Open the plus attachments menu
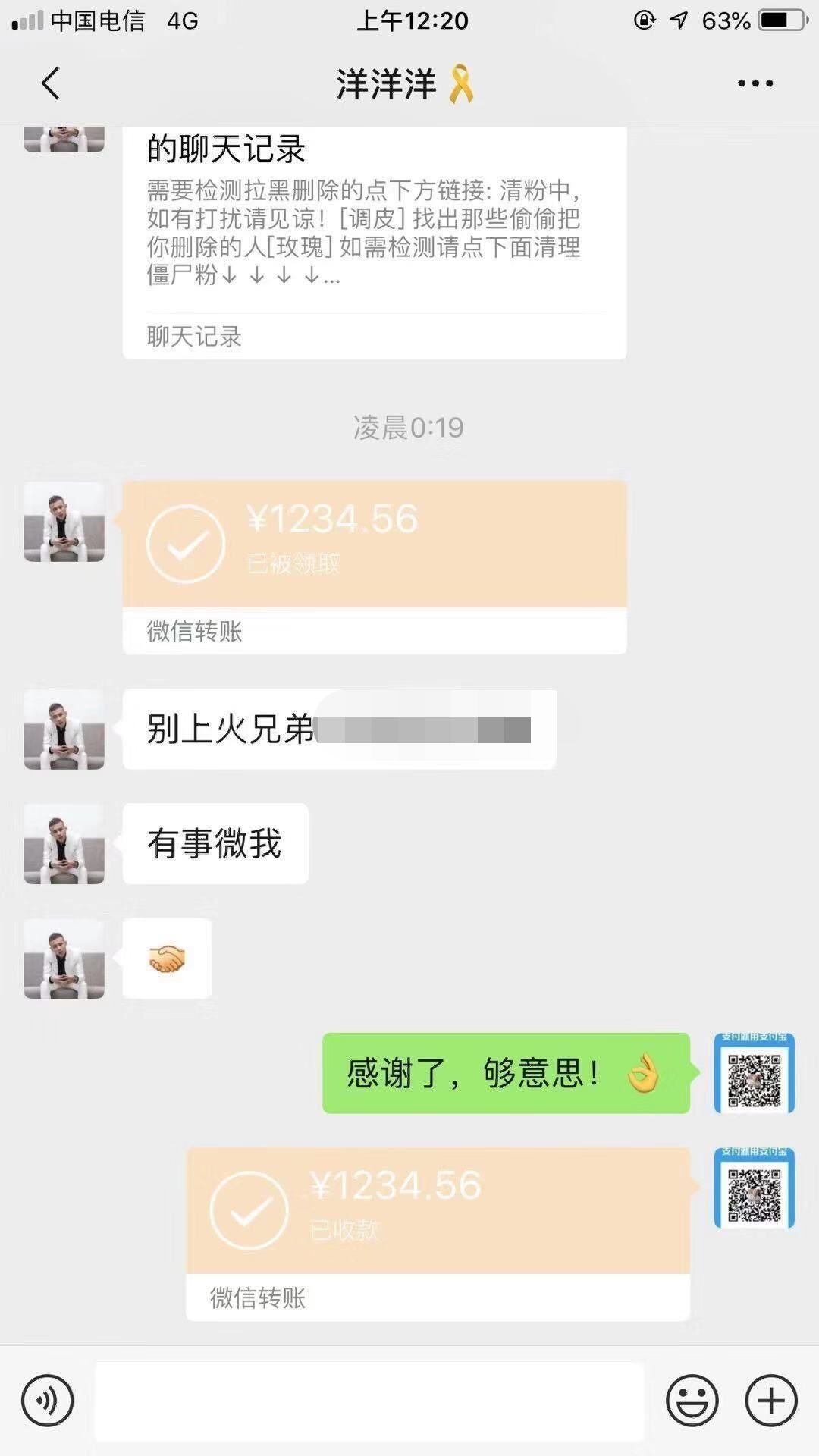The height and width of the screenshot is (1456, 819). pyautogui.click(x=771, y=1401)
